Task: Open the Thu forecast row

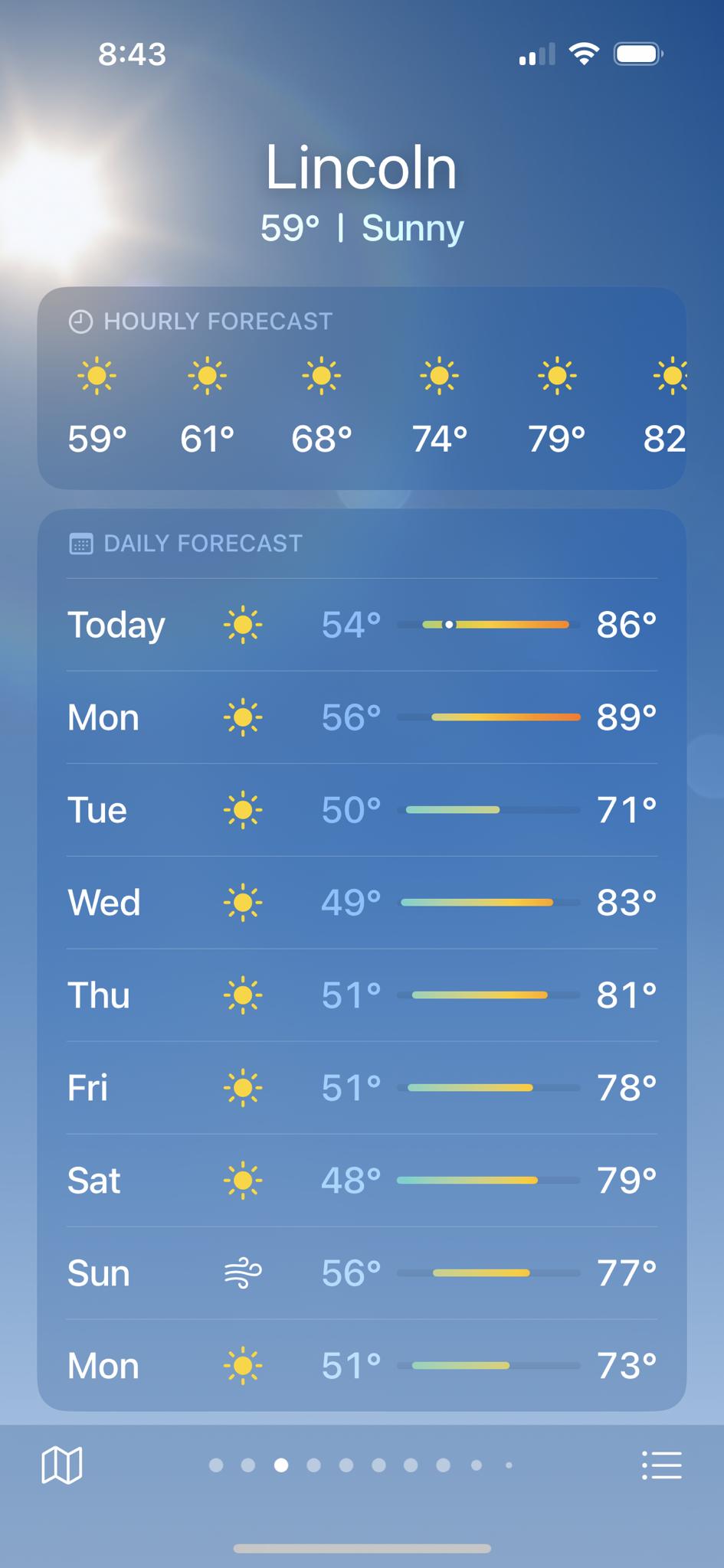Action: click(x=362, y=995)
